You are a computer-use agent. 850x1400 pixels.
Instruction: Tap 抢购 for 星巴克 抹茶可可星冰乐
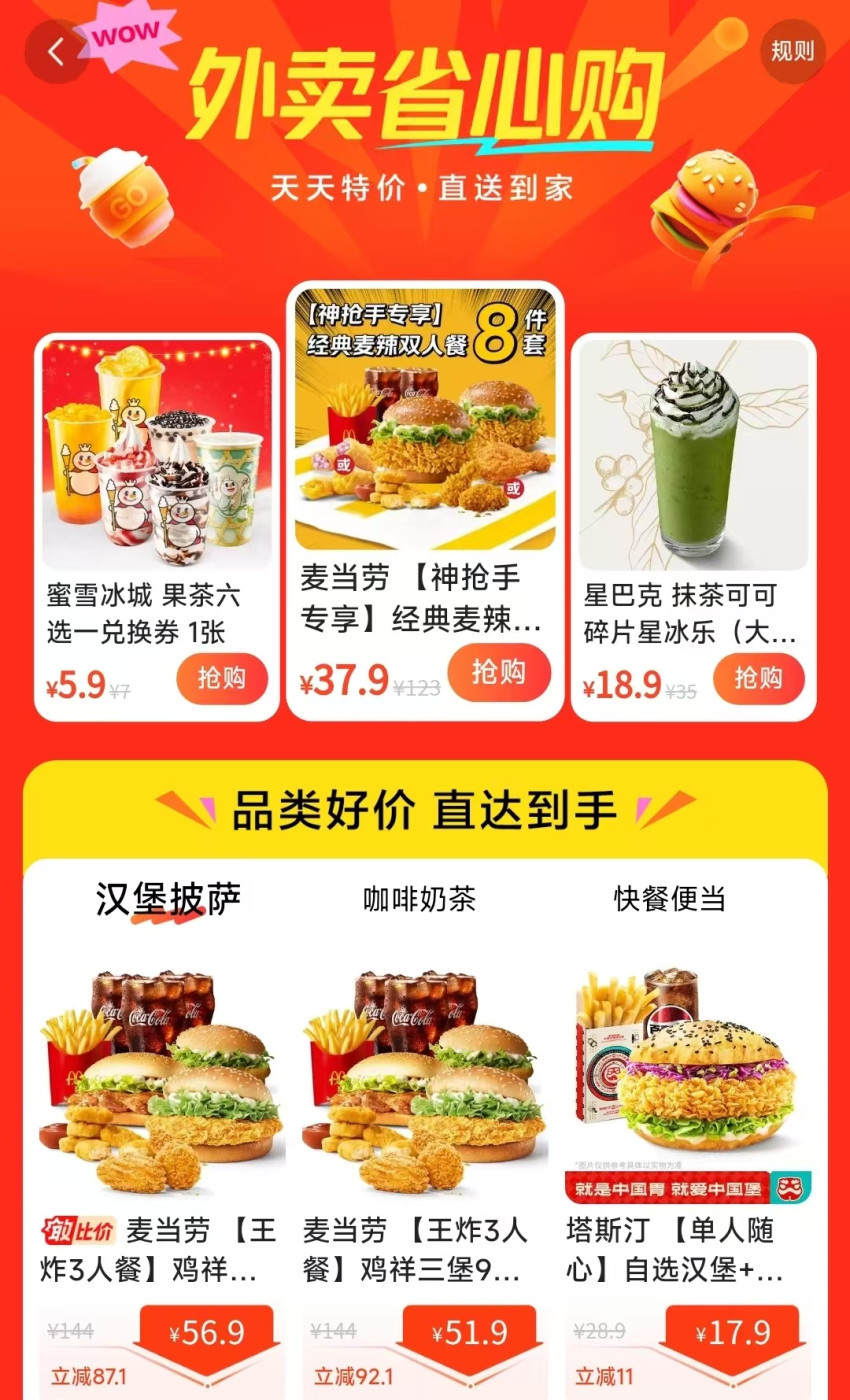(758, 679)
